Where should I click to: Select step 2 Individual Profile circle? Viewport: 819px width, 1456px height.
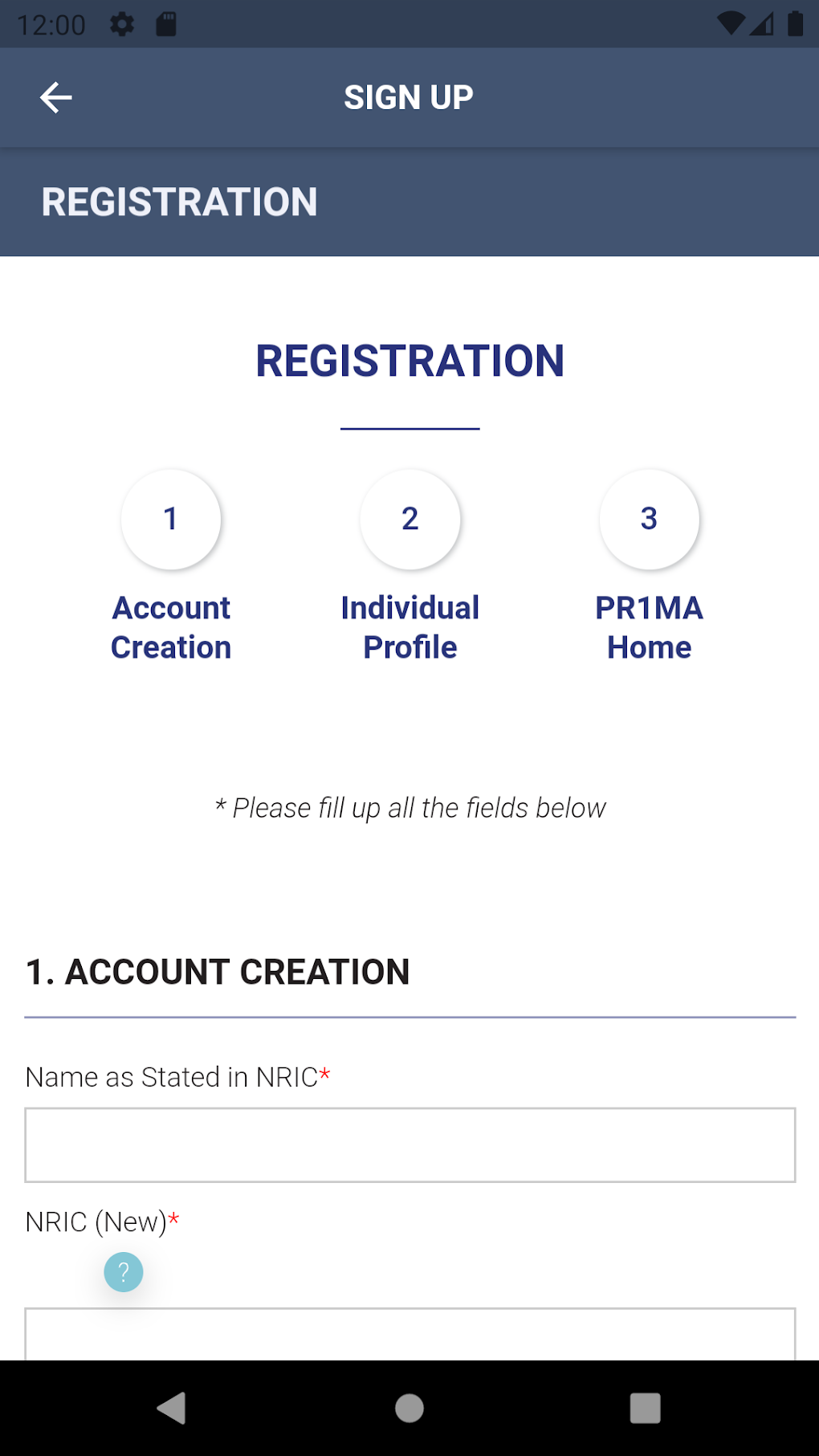click(409, 520)
